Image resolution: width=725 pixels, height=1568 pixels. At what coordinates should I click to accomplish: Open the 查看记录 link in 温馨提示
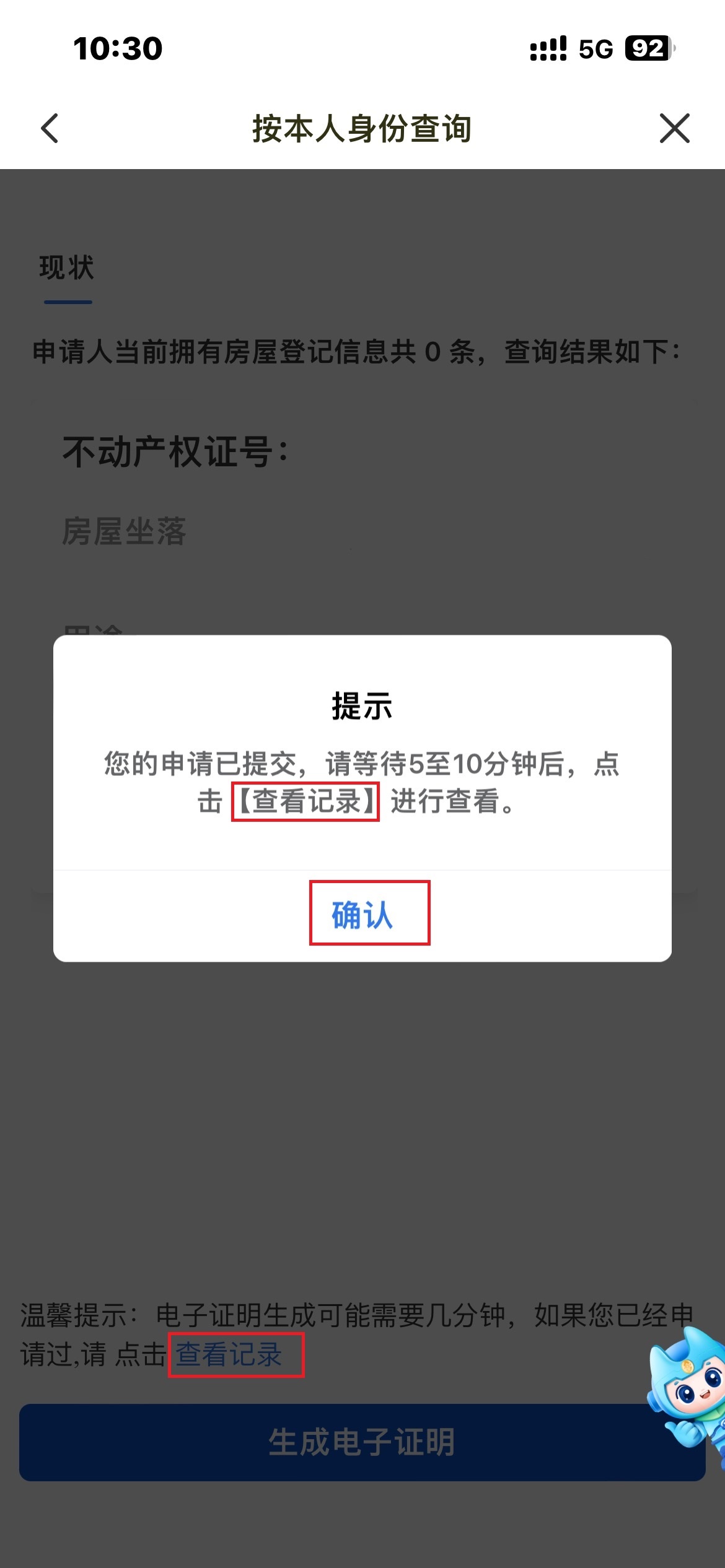click(x=229, y=1354)
